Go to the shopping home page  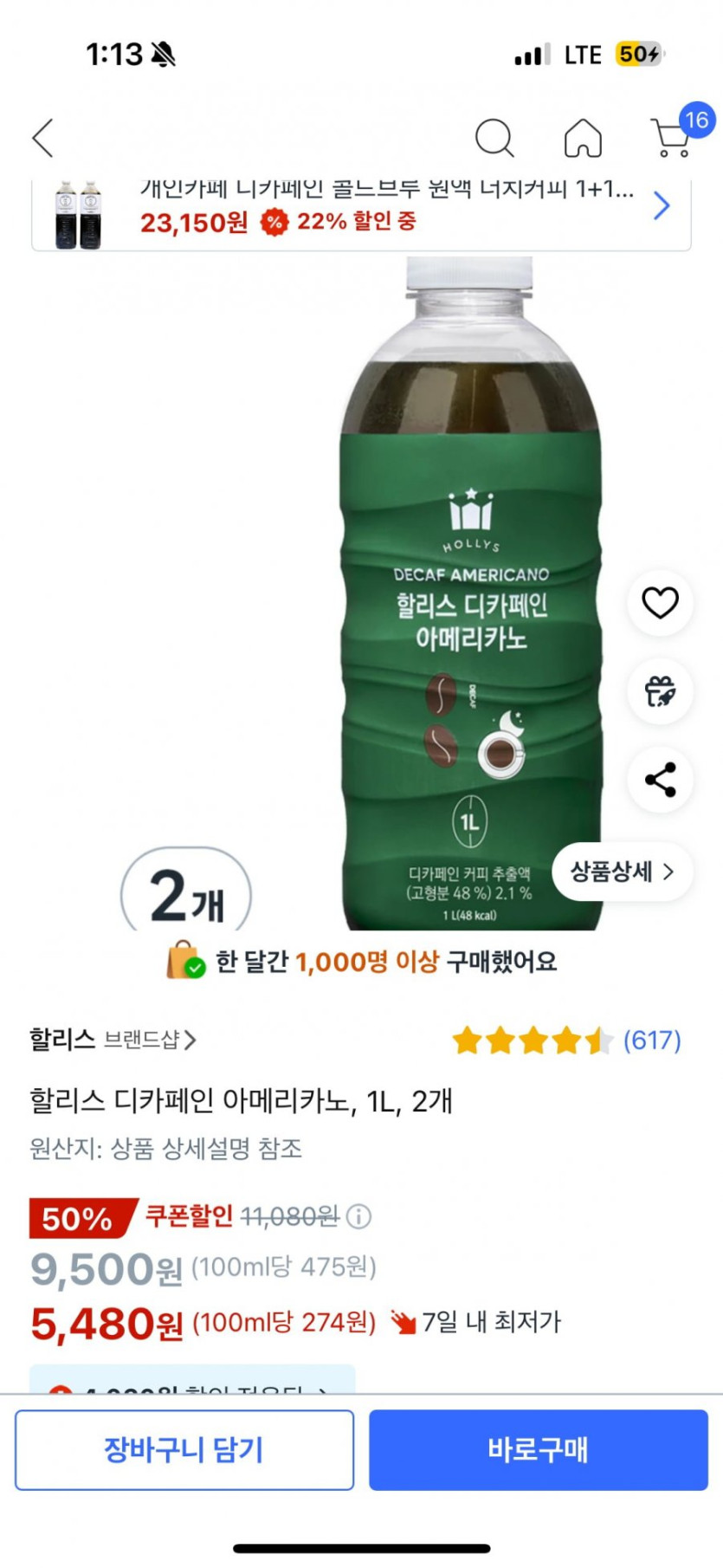click(x=583, y=139)
